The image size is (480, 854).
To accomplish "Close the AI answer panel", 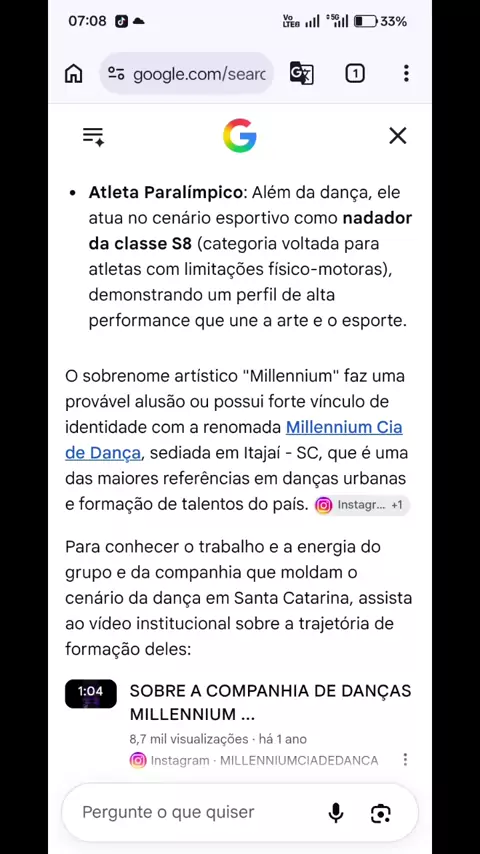I will 398,136.
